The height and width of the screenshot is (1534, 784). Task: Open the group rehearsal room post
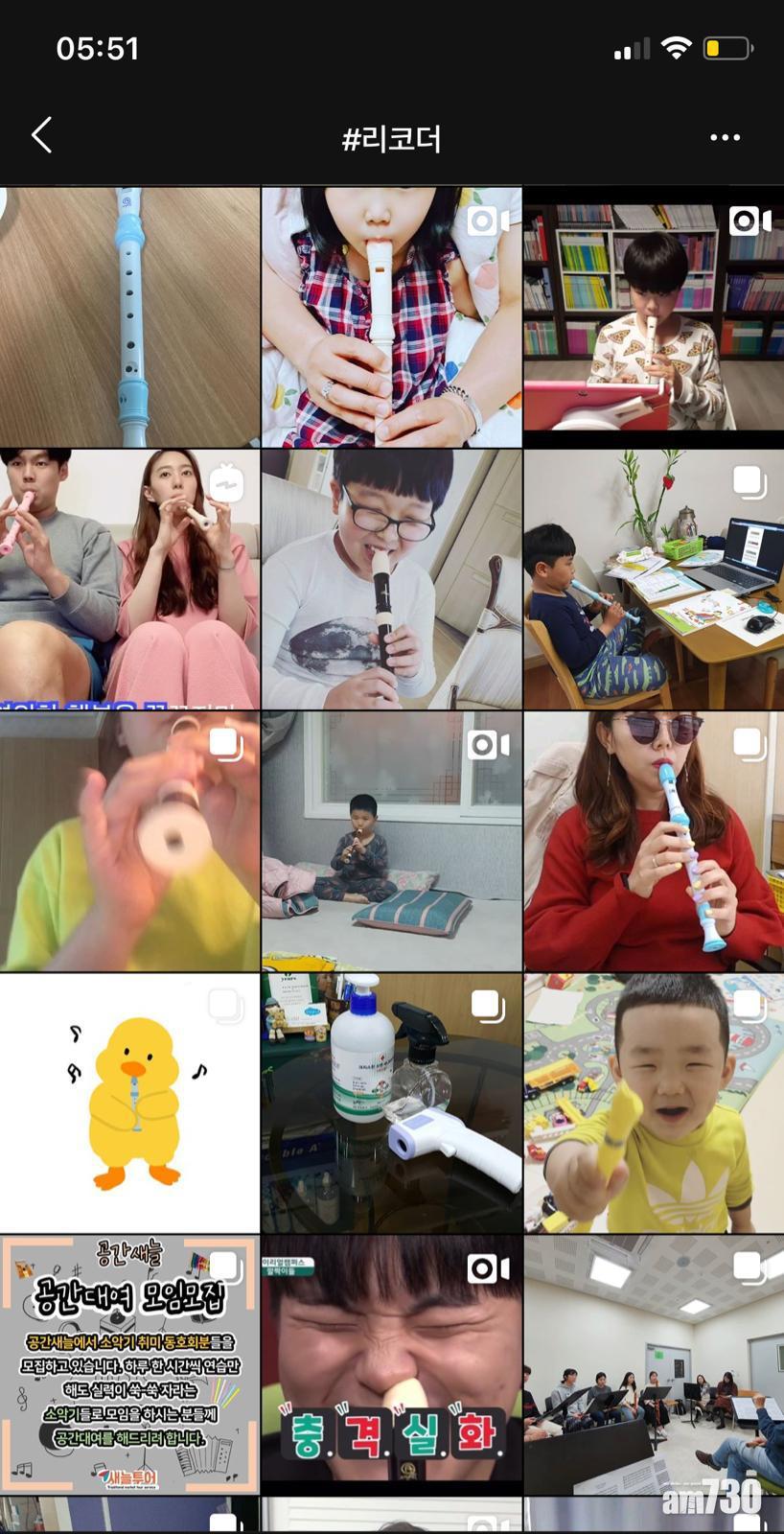(x=654, y=1364)
